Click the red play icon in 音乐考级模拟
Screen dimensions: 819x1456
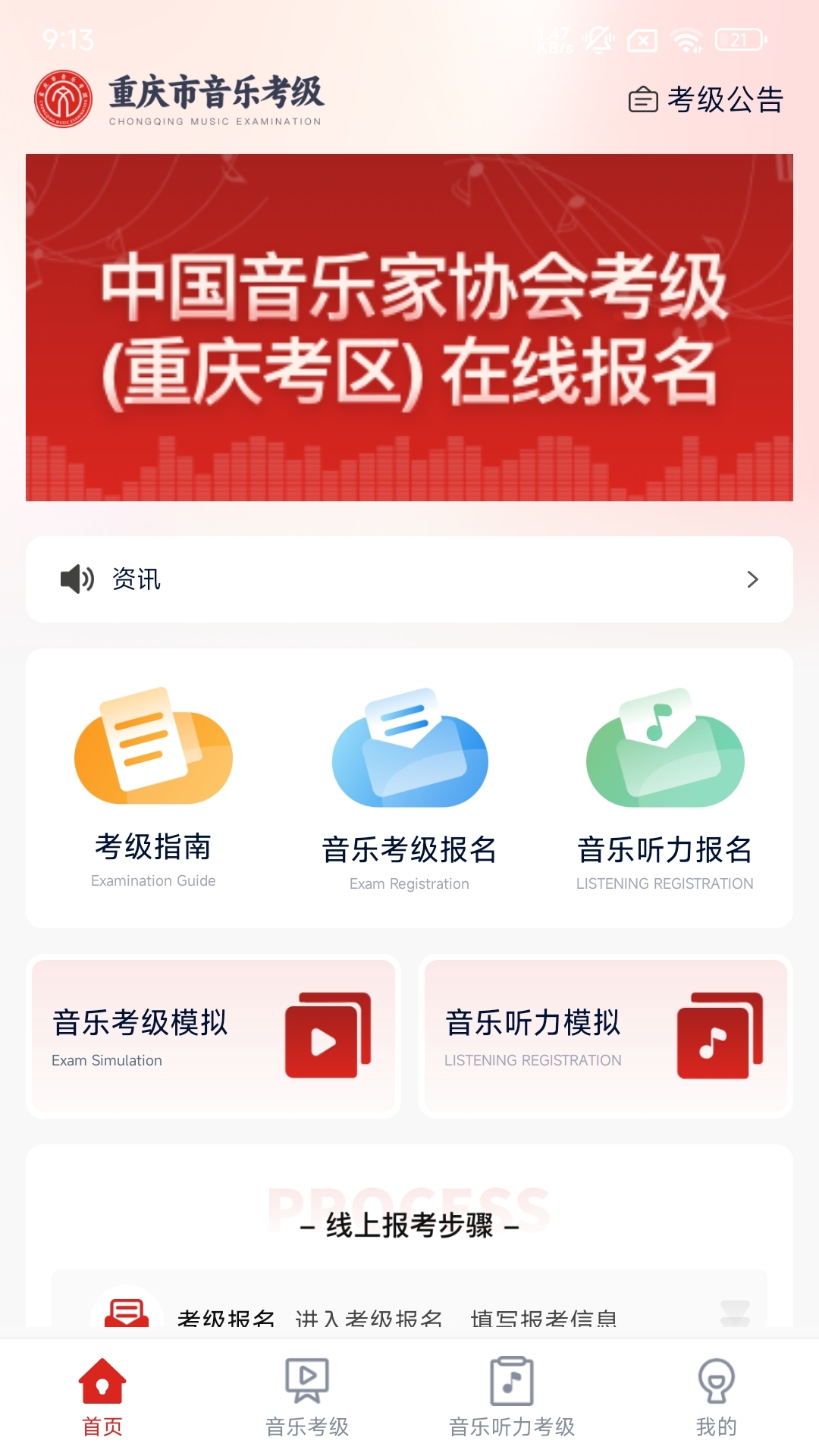pos(329,1036)
